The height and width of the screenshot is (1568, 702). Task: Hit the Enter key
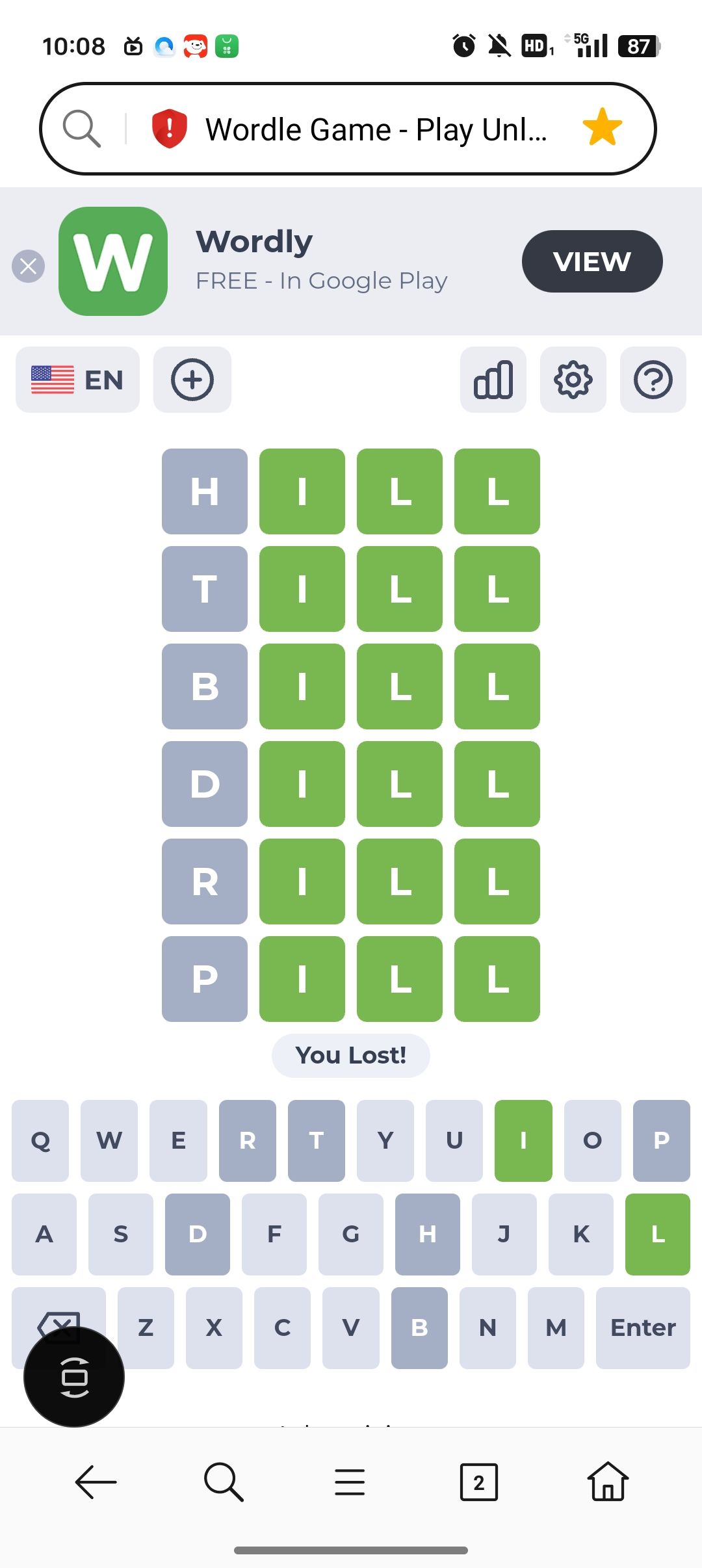point(642,1327)
